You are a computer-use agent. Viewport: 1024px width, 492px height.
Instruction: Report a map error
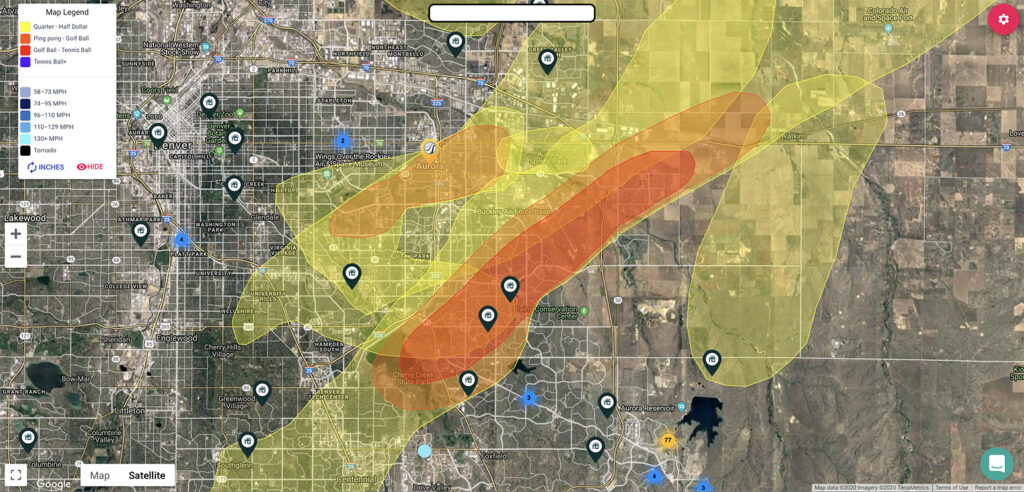998,487
